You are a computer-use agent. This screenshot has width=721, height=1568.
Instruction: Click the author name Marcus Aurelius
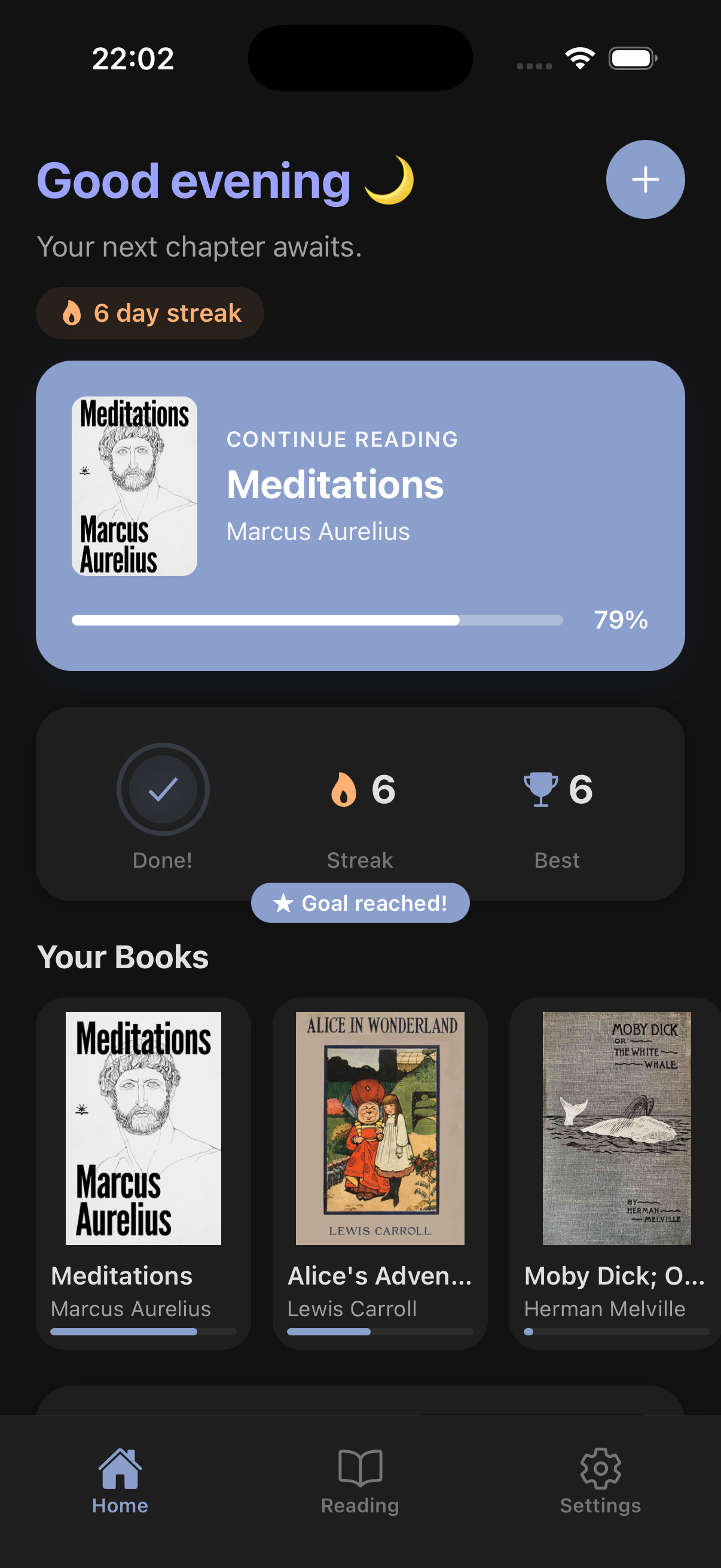tap(319, 531)
